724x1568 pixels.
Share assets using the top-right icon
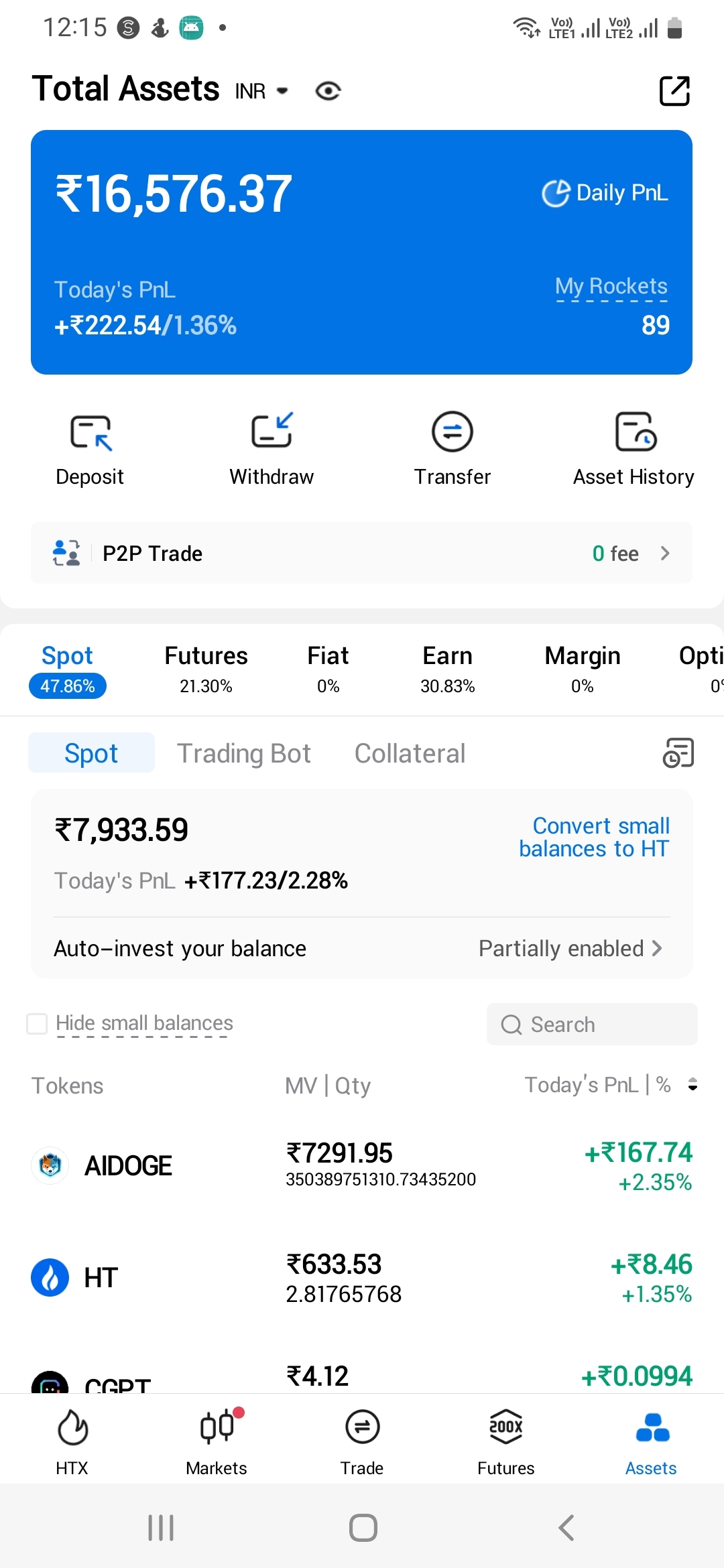point(674,91)
